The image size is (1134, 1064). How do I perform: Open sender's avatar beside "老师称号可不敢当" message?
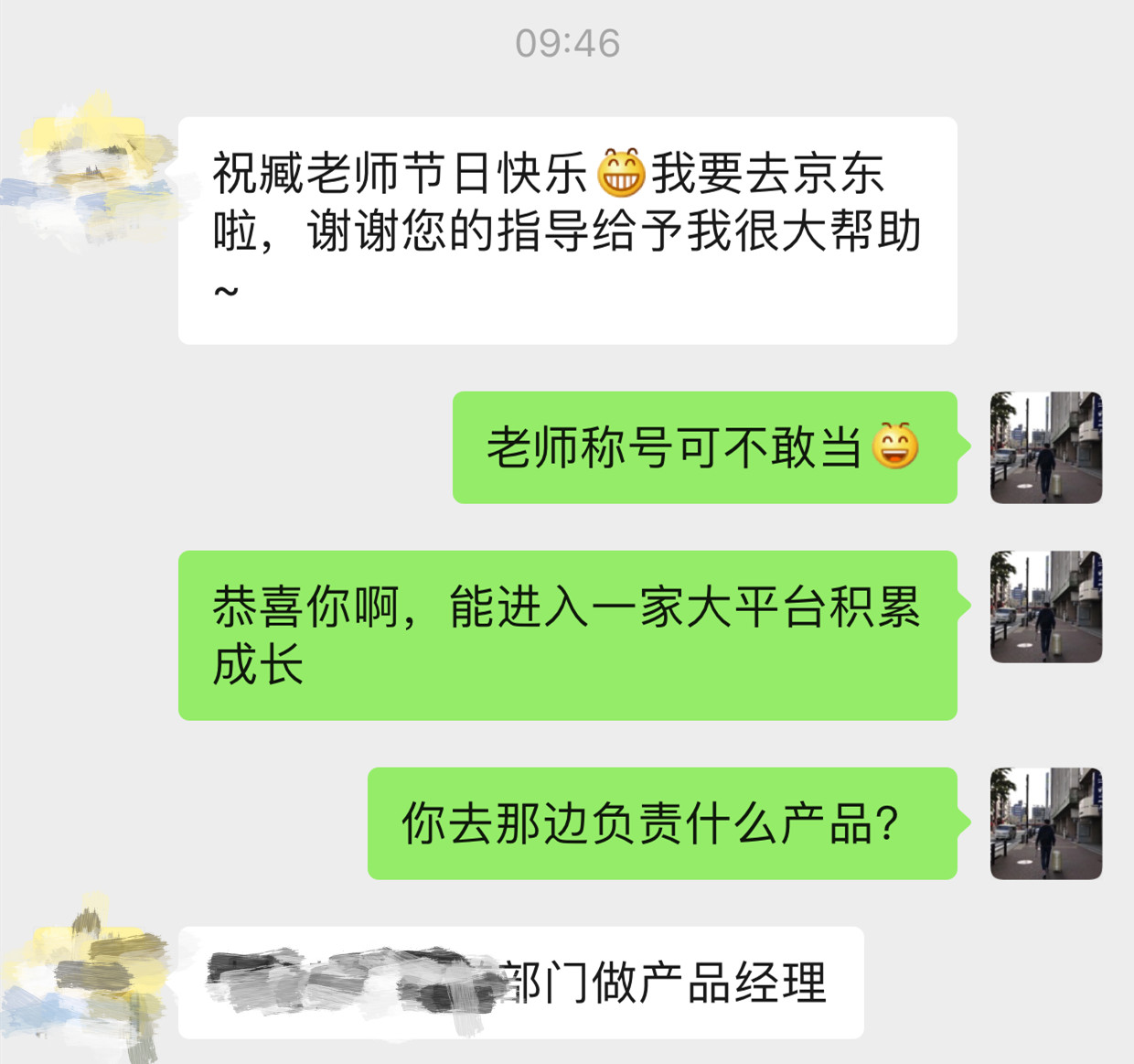[x=1045, y=447]
